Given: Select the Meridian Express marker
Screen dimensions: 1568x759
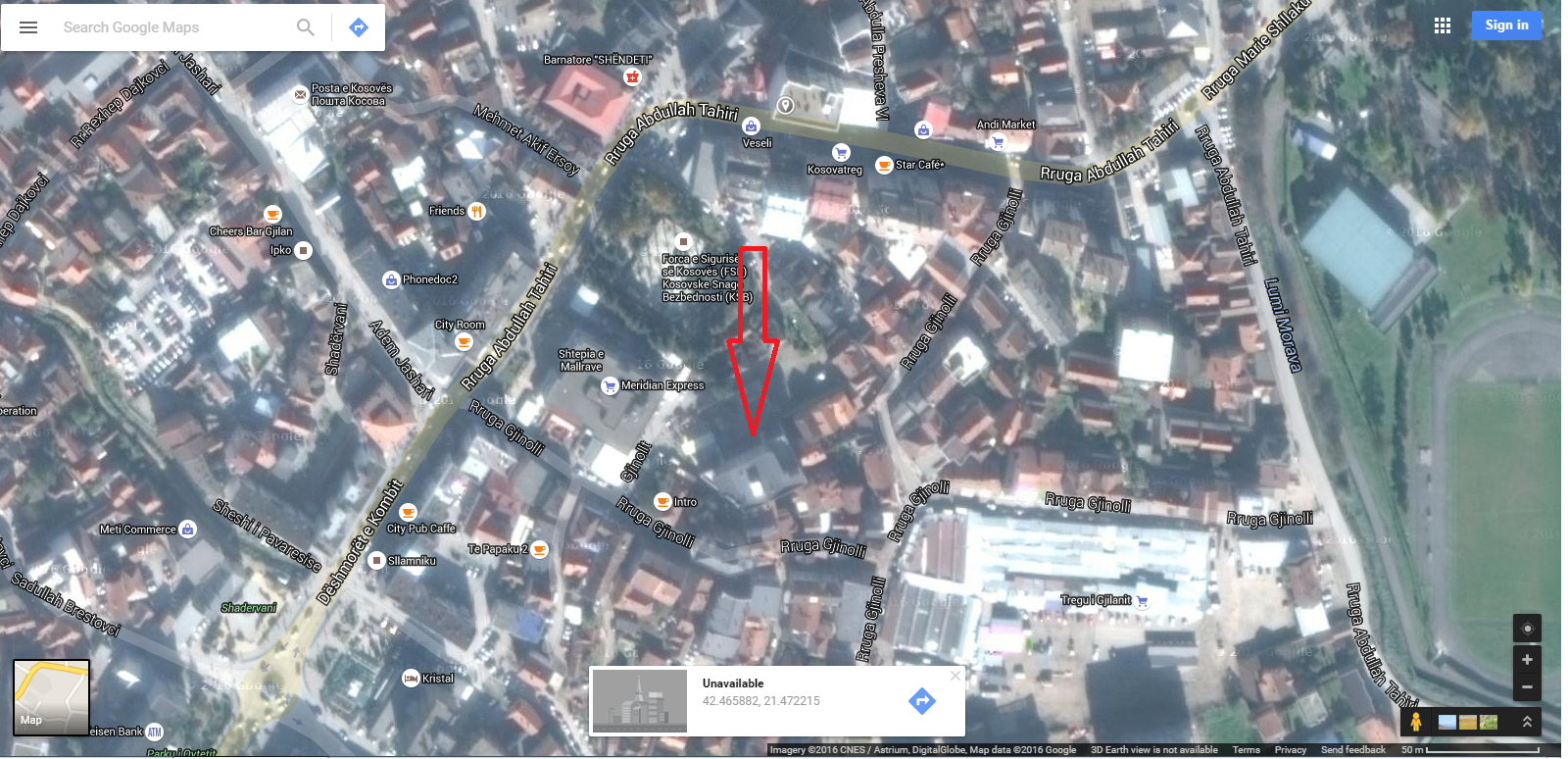Looking at the screenshot, I should click(610, 386).
